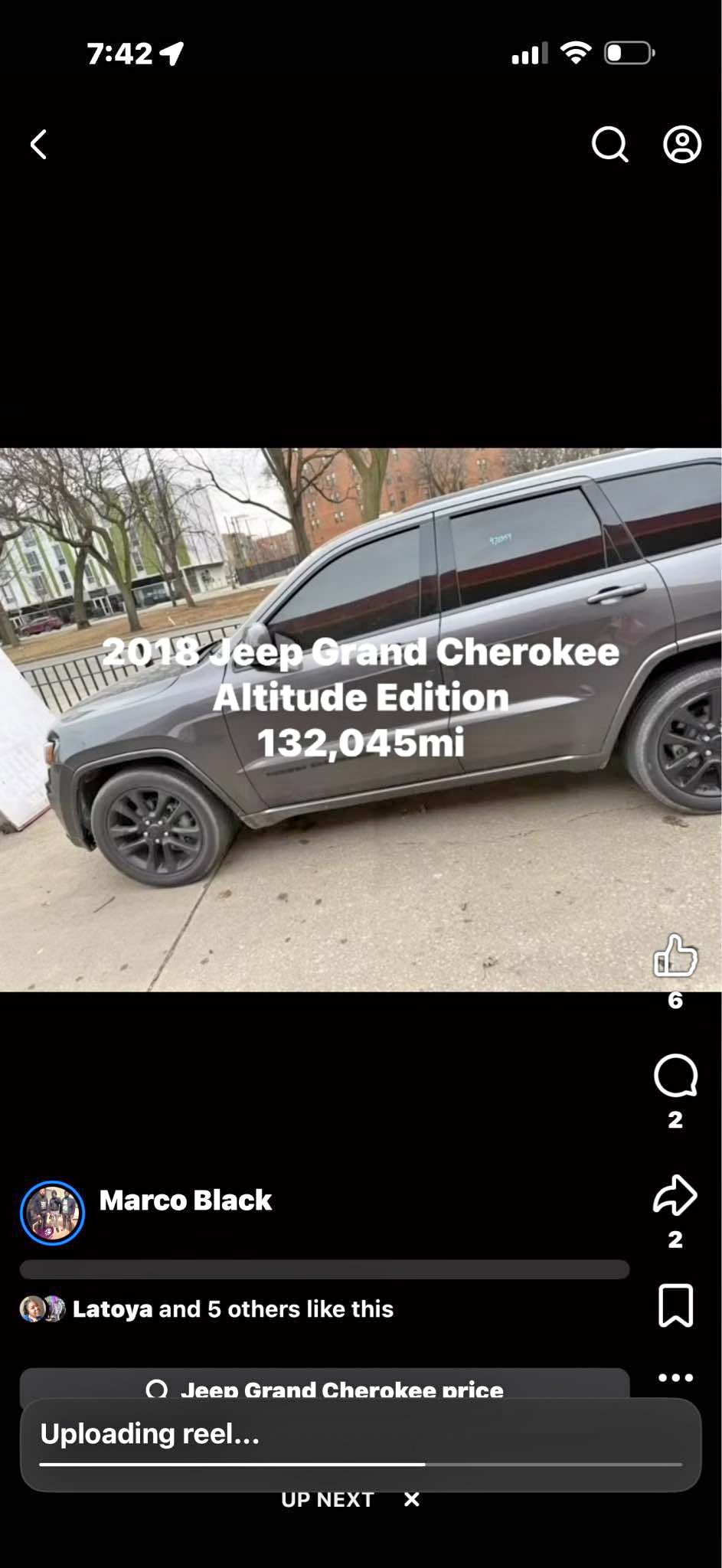Expand the Uploading reel notification
Image resolution: width=722 pixels, height=1568 pixels.
coord(150,1434)
